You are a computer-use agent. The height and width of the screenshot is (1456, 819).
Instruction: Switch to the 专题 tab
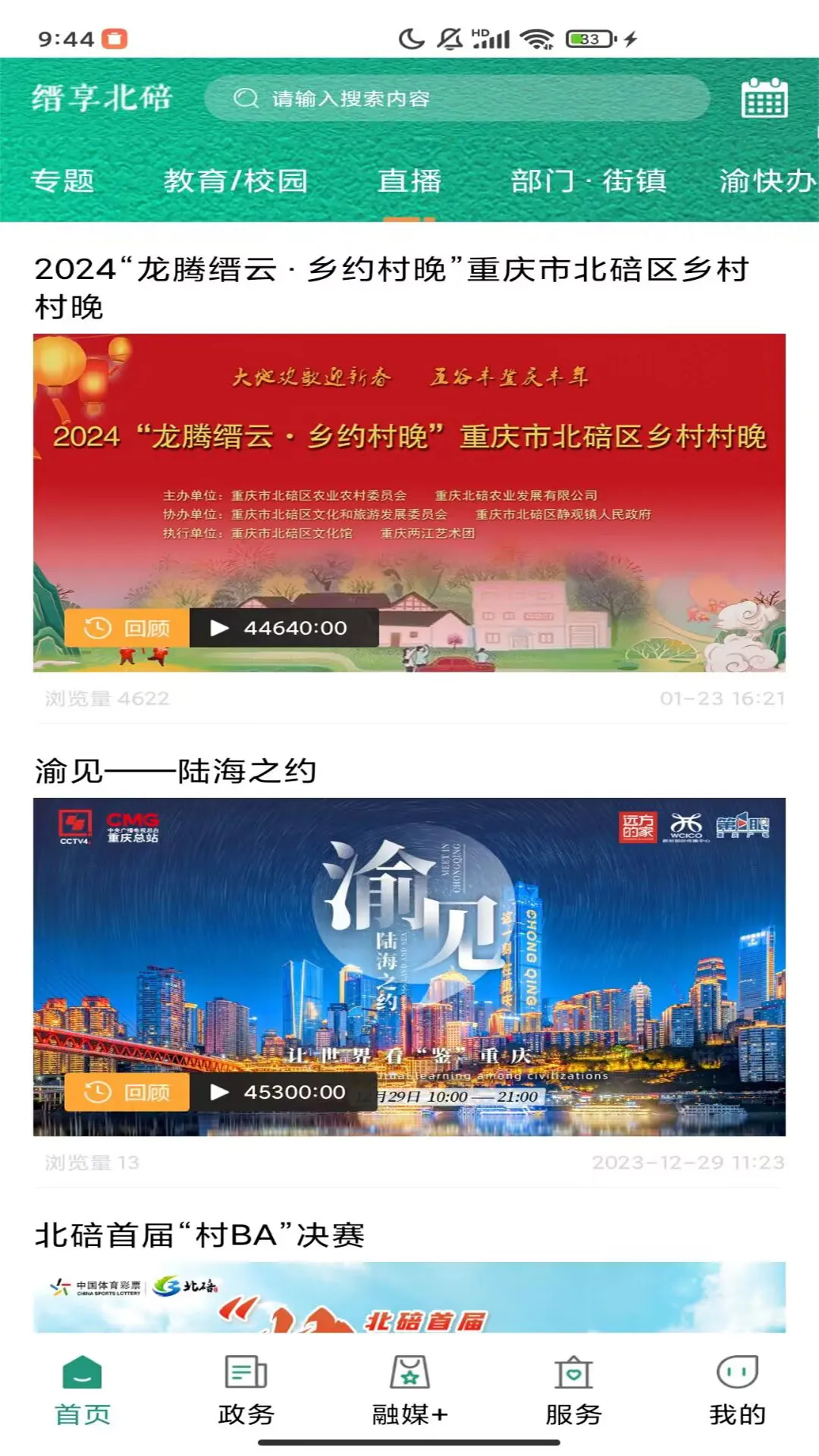pyautogui.click(x=63, y=180)
